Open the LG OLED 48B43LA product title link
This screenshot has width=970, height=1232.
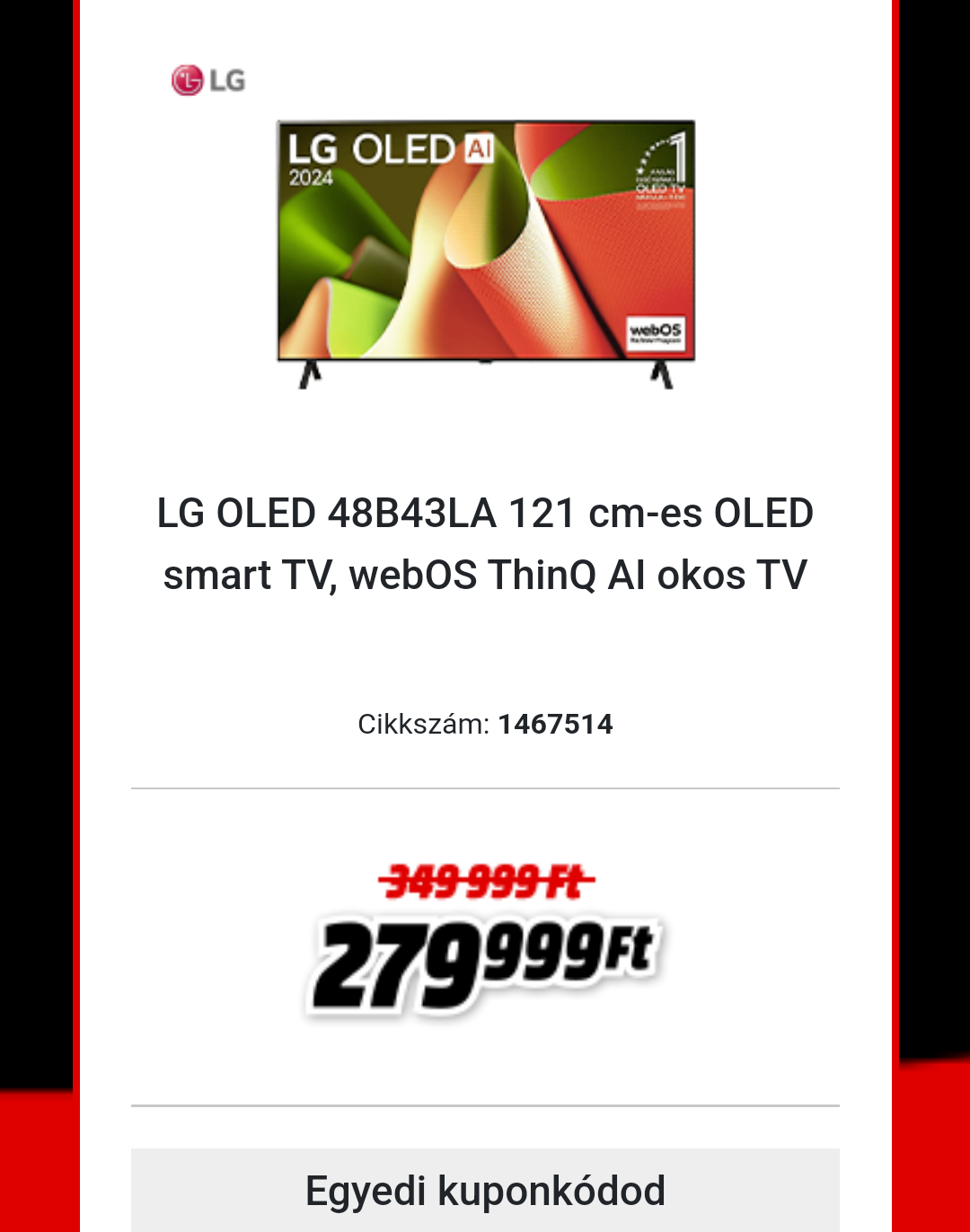tap(485, 544)
